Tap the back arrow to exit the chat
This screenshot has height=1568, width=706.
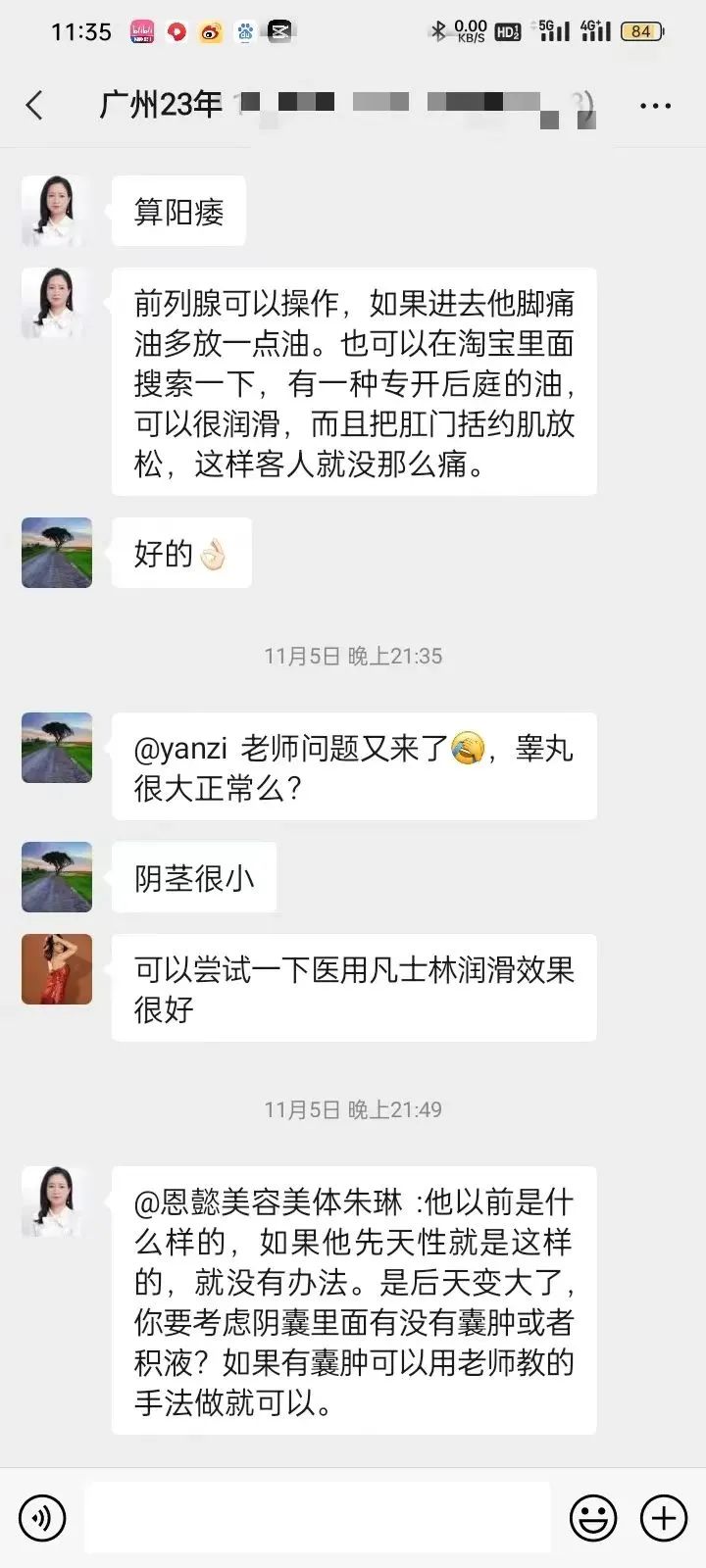coord(35,104)
